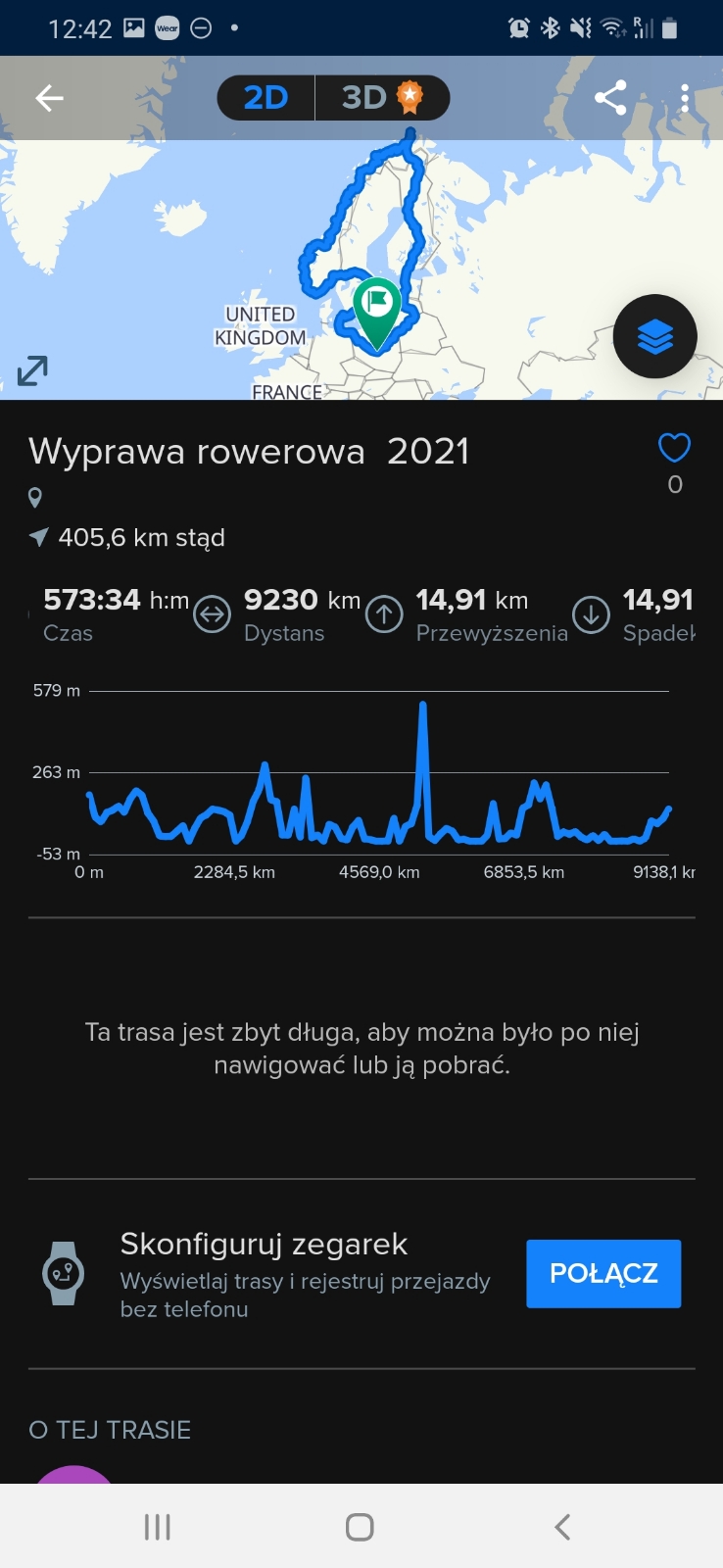Open the map layers button
This screenshot has height=1568, width=723.
[655, 336]
